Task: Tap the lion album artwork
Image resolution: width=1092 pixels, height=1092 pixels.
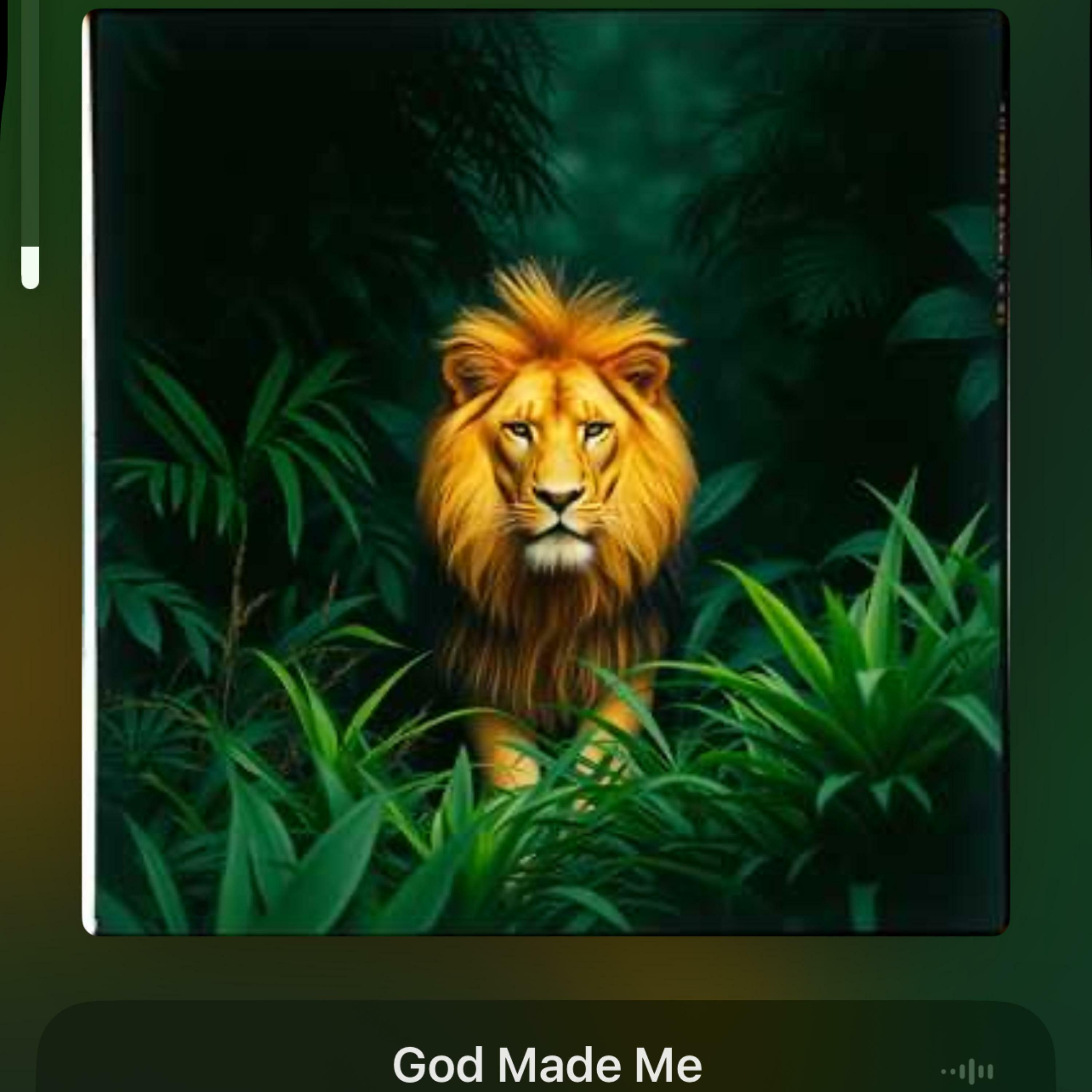Action: click(546, 472)
